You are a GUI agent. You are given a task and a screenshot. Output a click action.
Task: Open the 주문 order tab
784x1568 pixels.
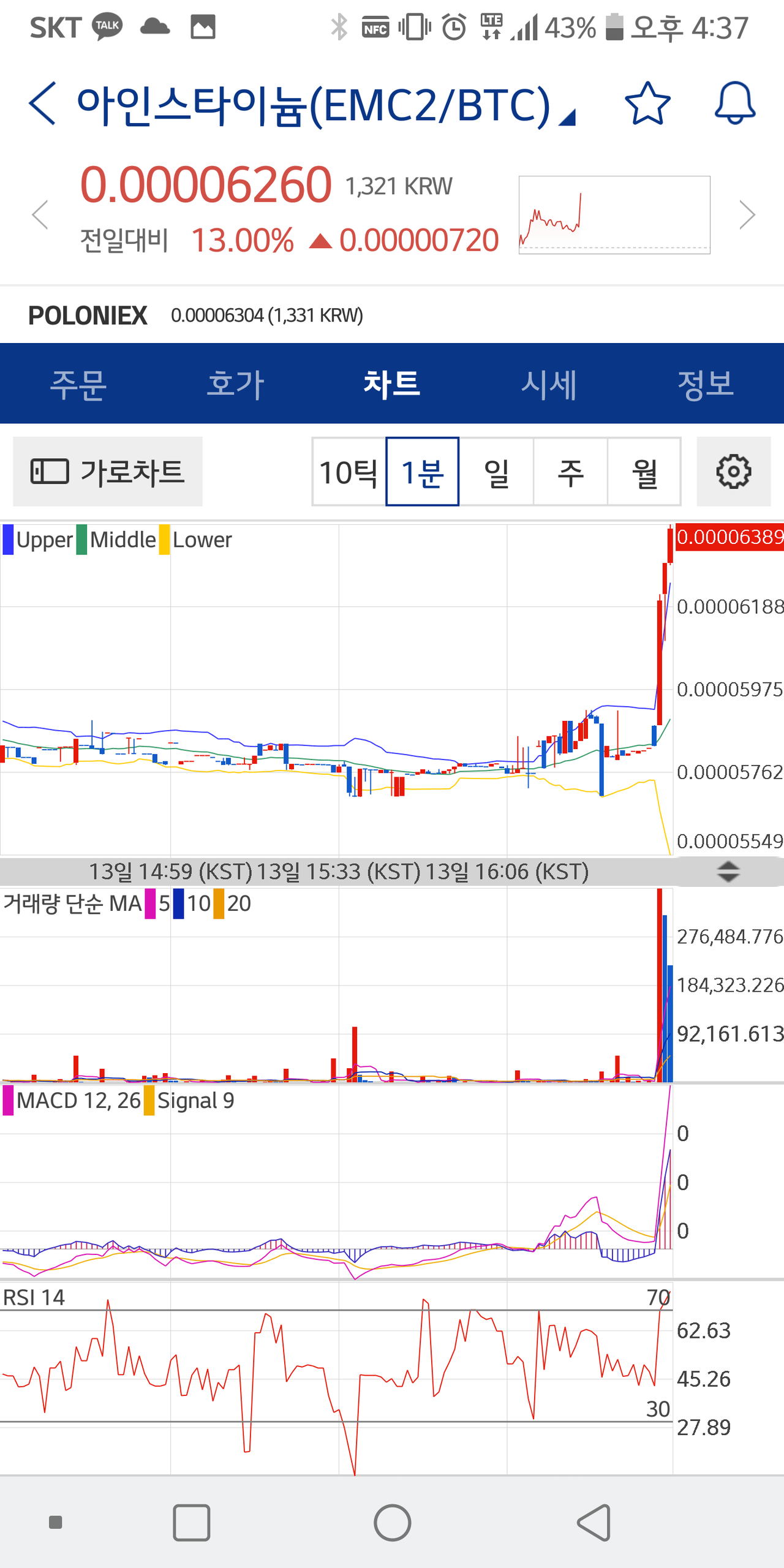(80, 384)
